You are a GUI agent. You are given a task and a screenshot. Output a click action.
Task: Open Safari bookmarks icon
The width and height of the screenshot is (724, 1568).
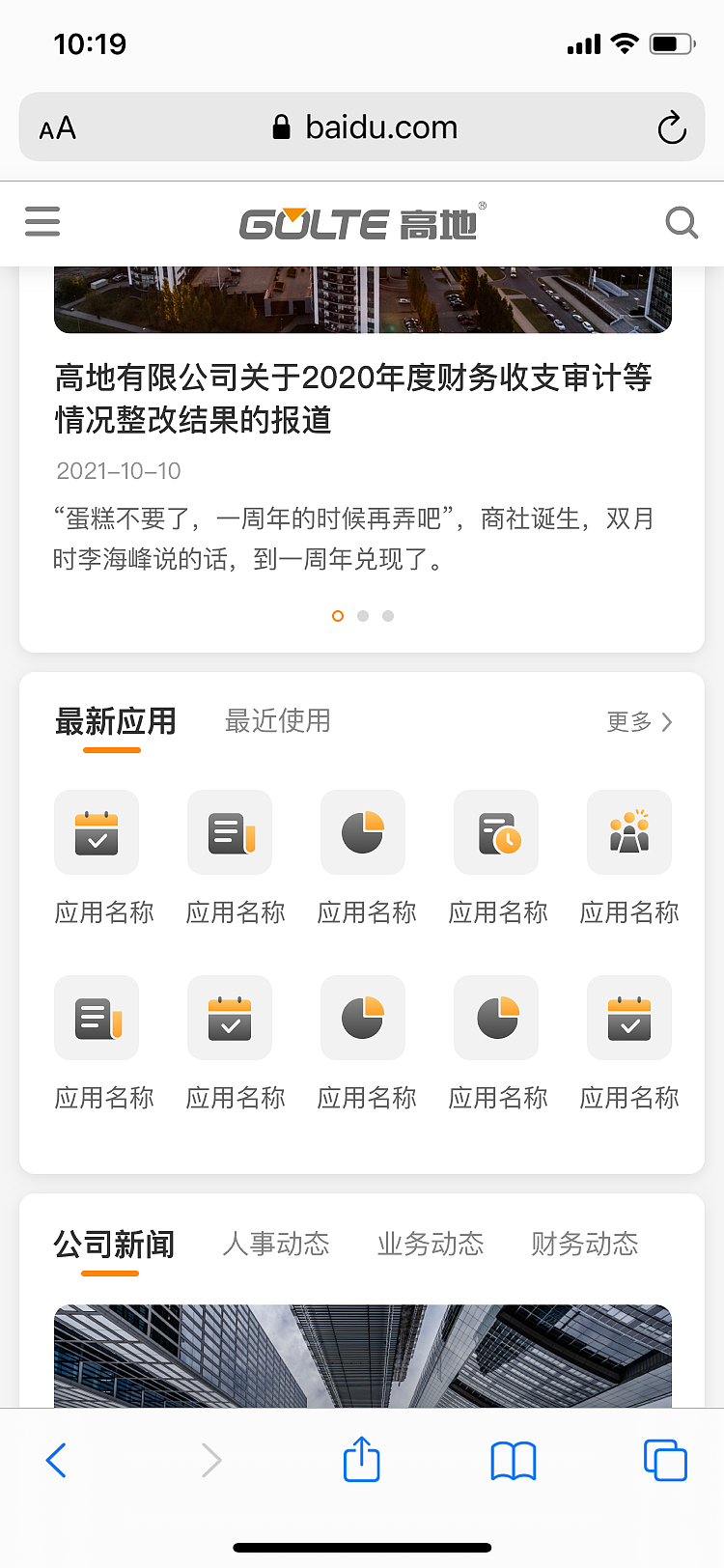point(513,1460)
